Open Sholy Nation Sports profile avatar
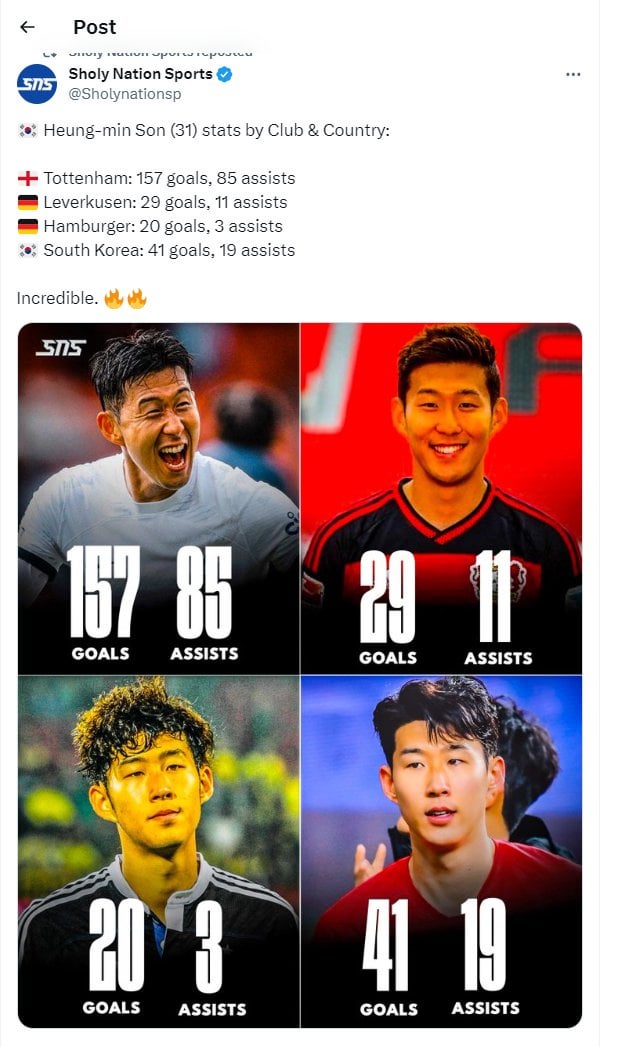Viewport: 626px width, 1047px height. coord(37,83)
